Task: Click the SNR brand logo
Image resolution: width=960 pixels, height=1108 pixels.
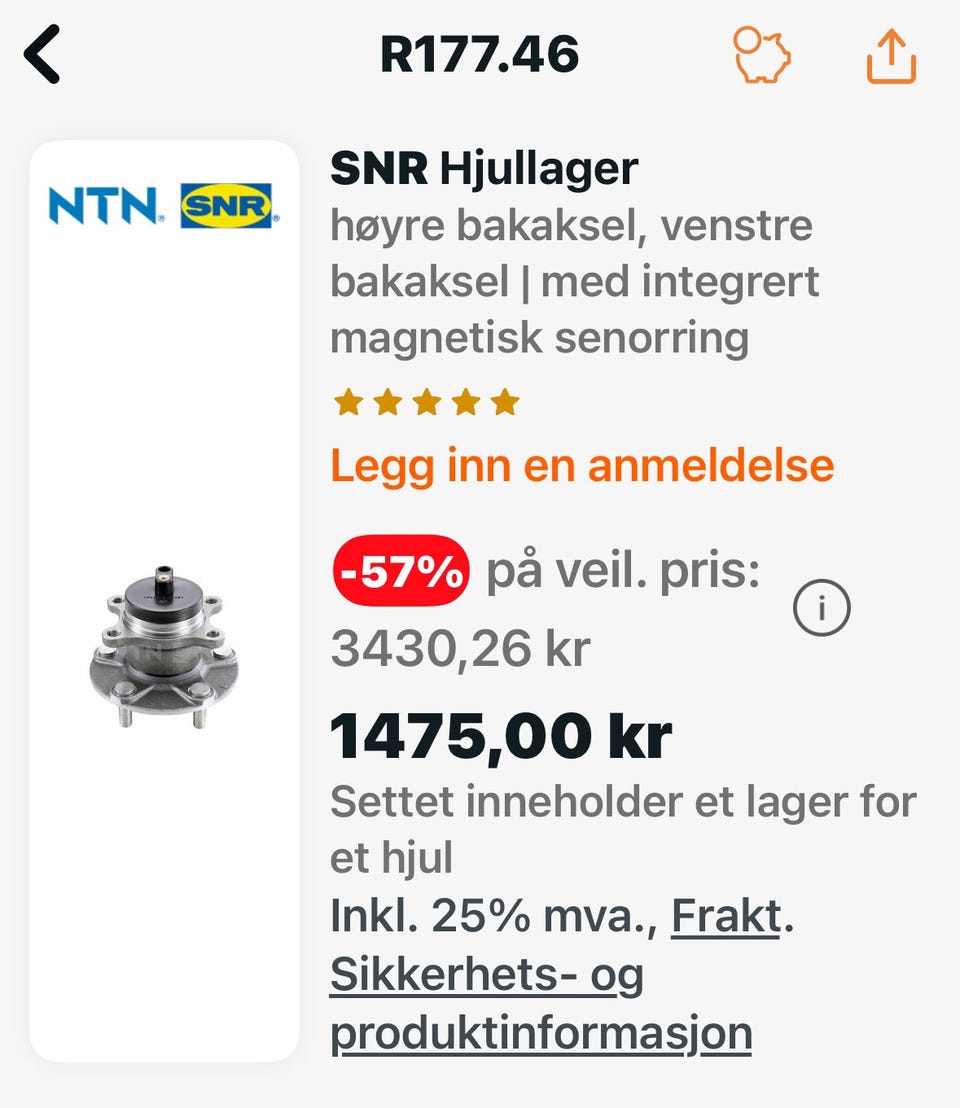Action: [x=228, y=204]
